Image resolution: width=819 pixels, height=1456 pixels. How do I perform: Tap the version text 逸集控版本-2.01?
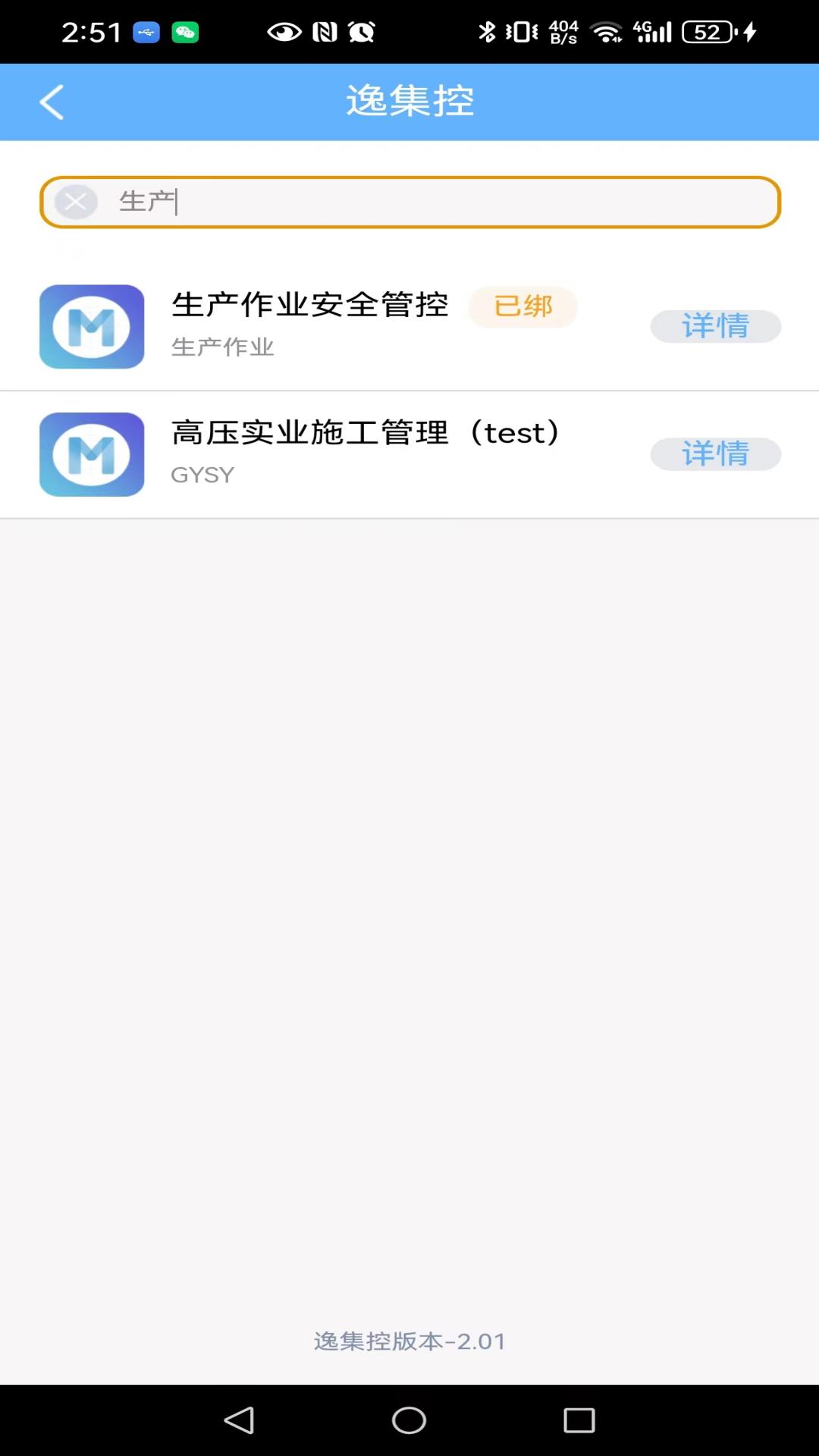pos(409,1341)
